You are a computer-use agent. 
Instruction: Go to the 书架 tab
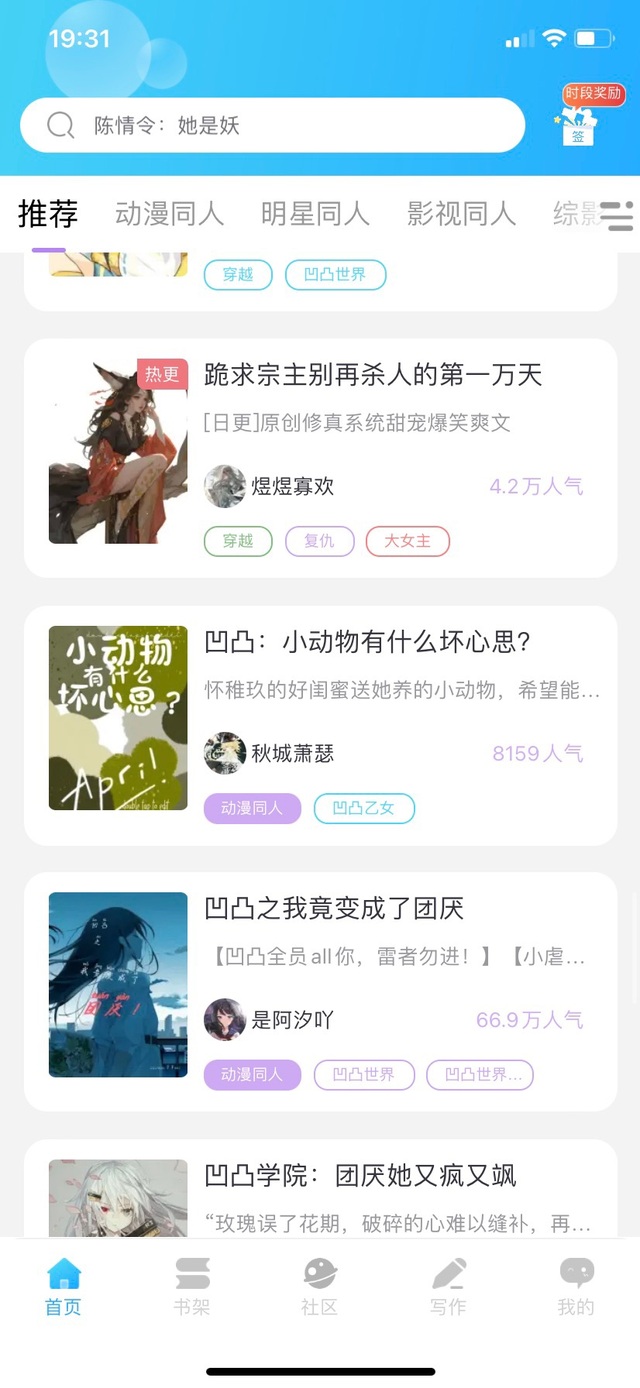click(192, 1287)
